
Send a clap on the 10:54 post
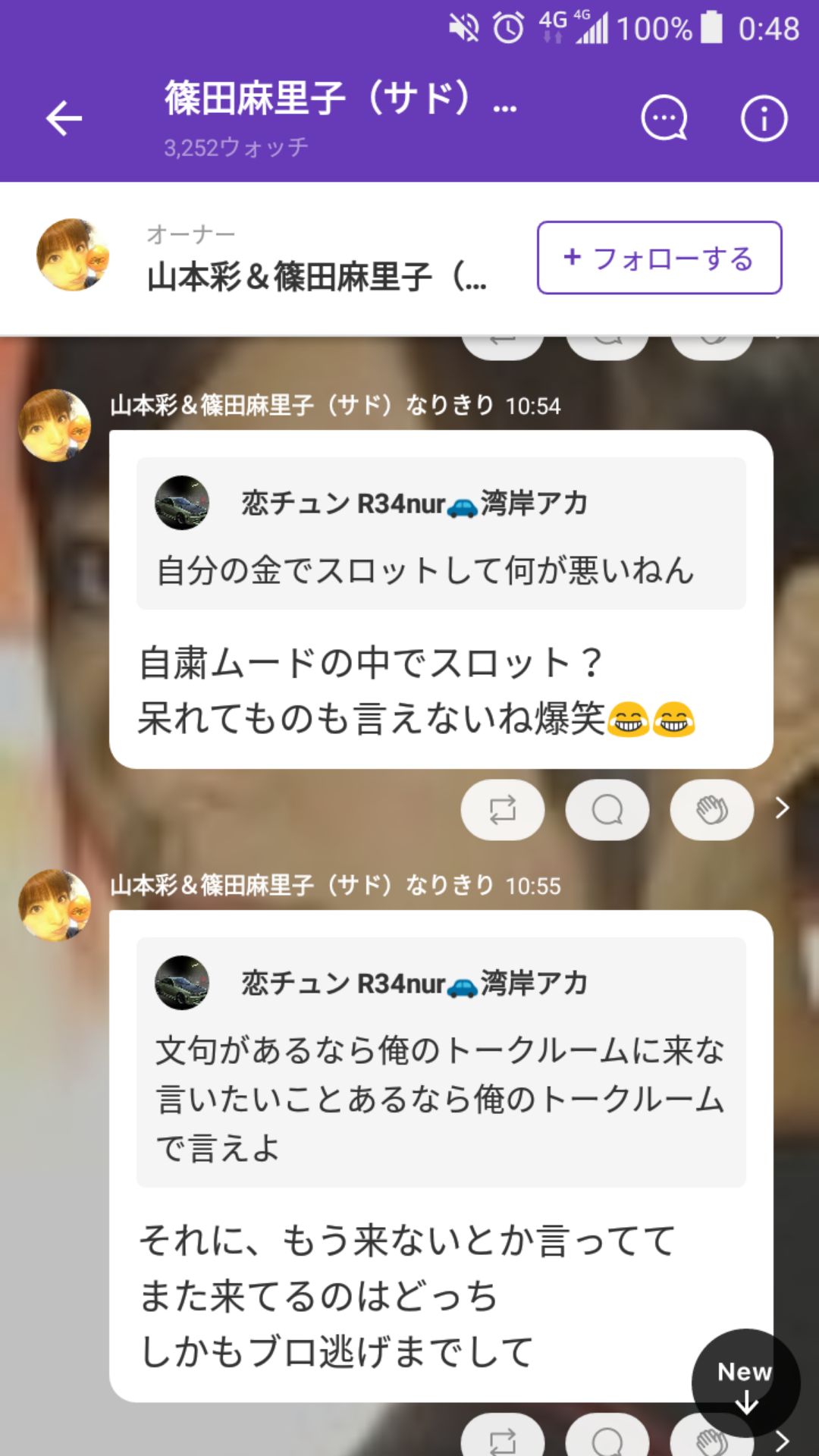point(711,809)
